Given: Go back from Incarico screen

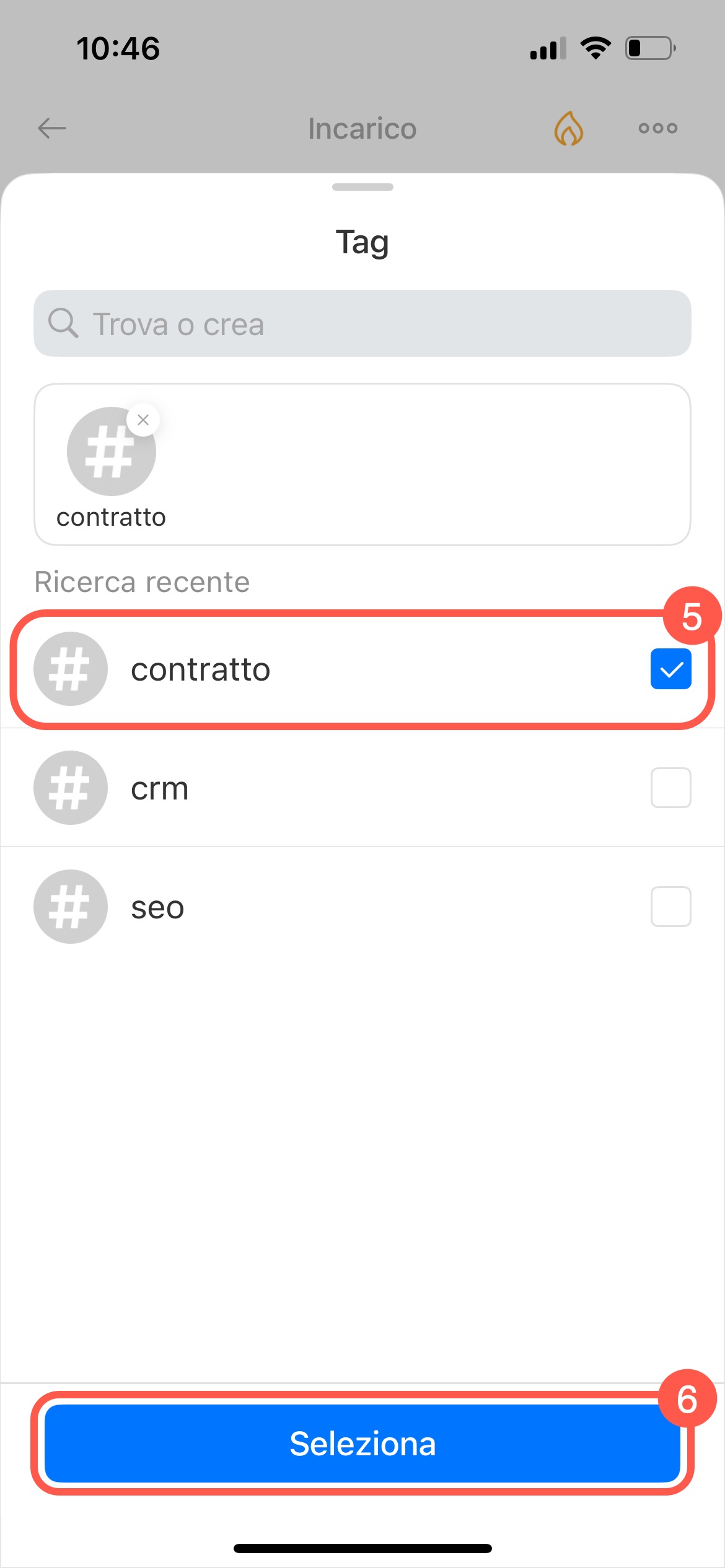Looking at the screenshot, I should click(x=52, y=128).
